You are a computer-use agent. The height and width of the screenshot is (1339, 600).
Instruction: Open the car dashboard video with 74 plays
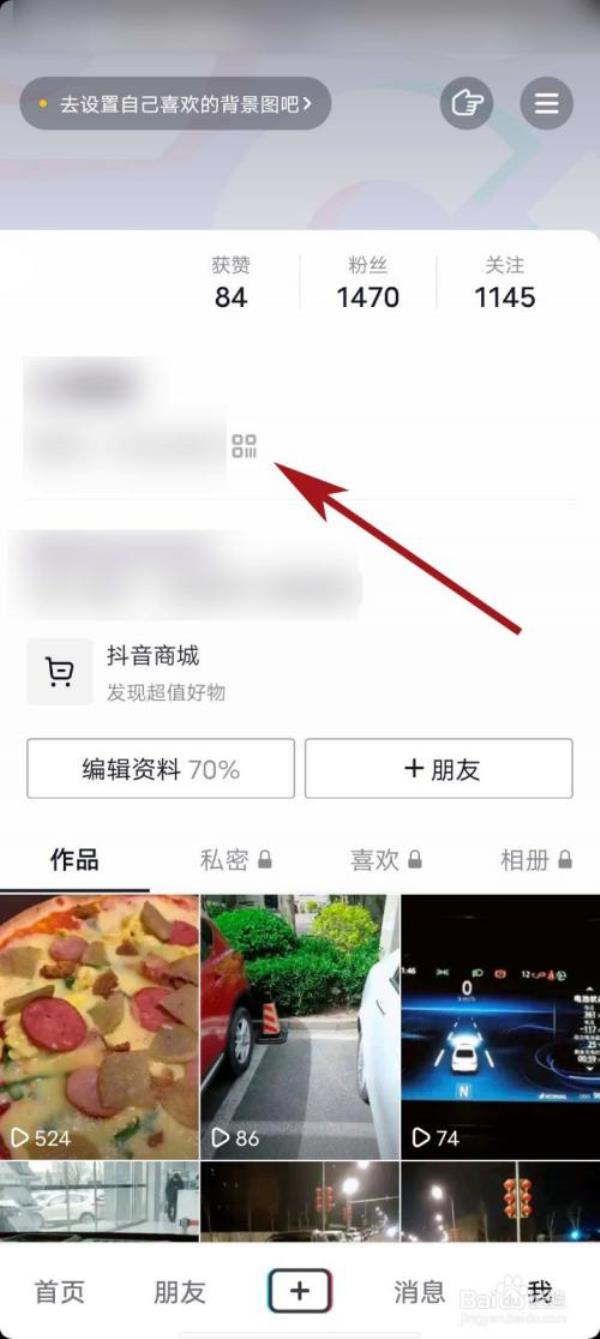pyautogui.click(x=500, y=1026)
